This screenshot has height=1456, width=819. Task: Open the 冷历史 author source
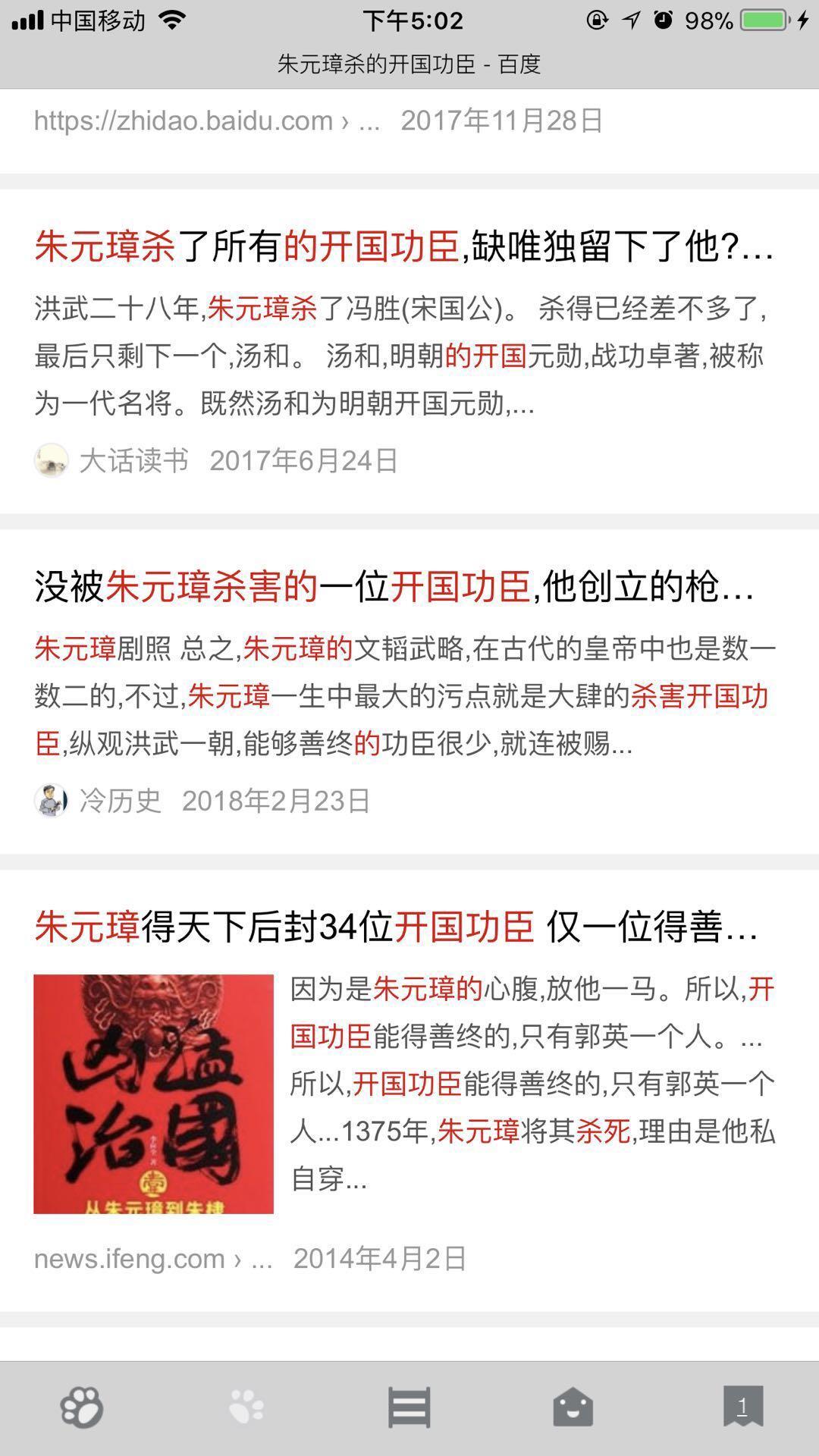pos(120,801)
